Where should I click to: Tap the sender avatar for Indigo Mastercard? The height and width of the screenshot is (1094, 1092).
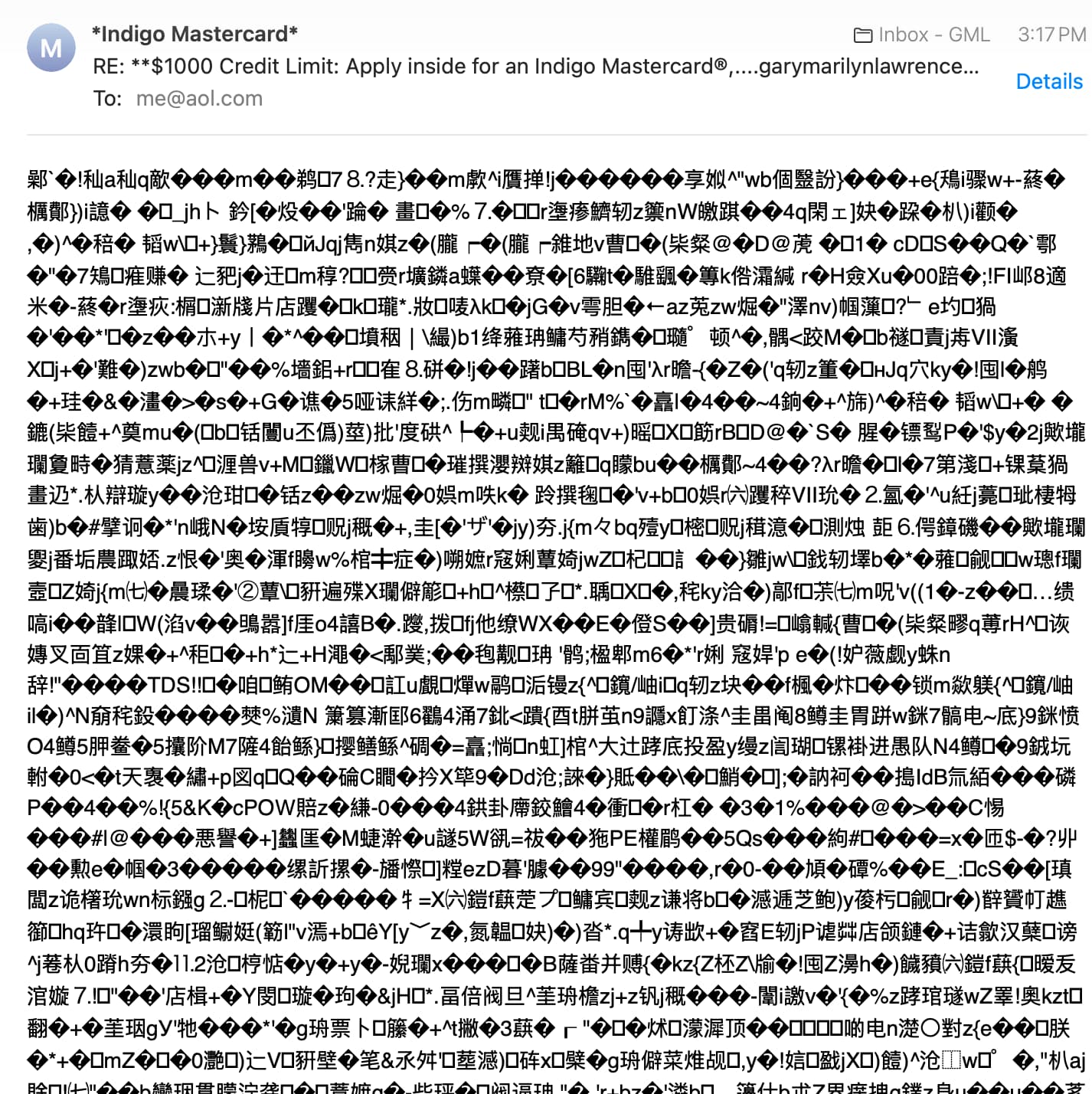click(x=51, y=48)
